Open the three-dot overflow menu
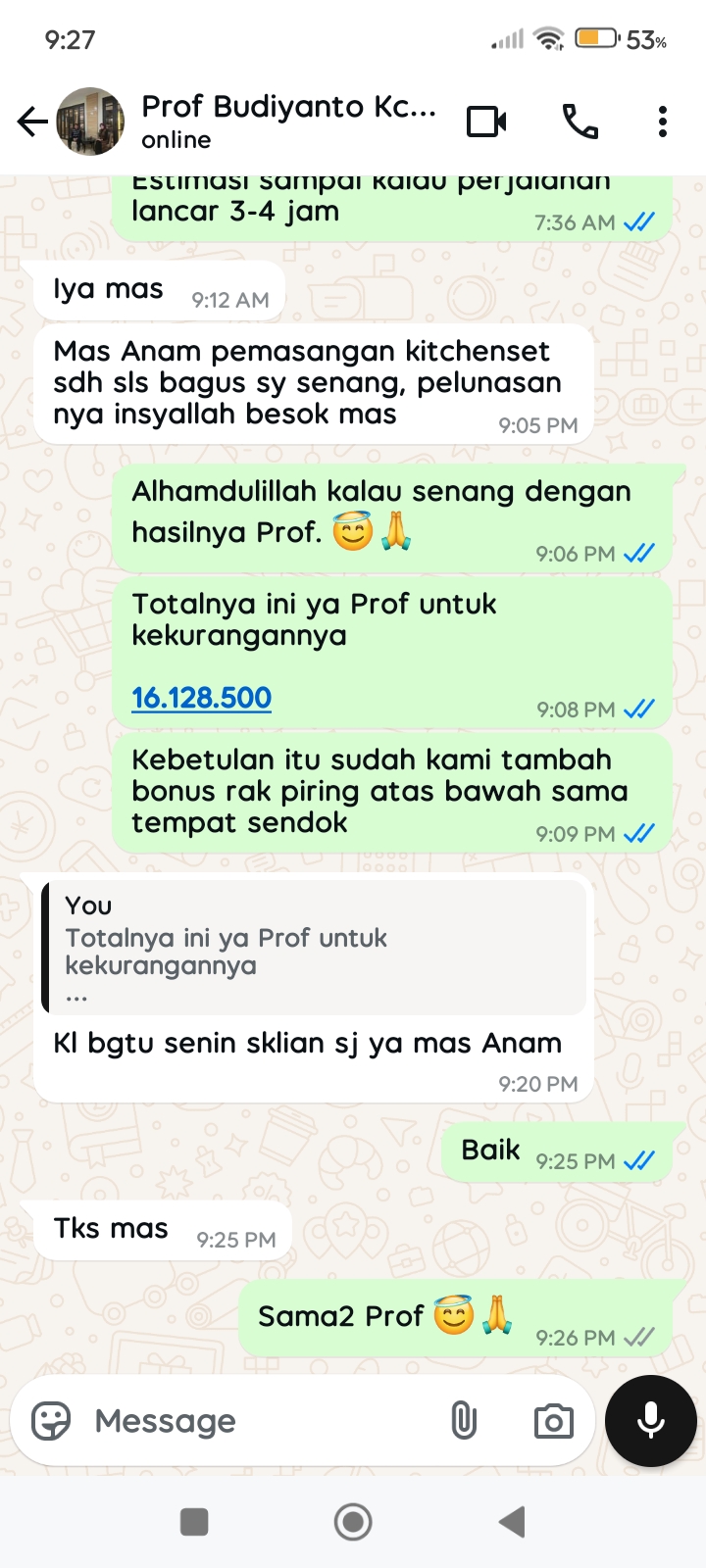 pyautogui.click(x=663, y=122)
